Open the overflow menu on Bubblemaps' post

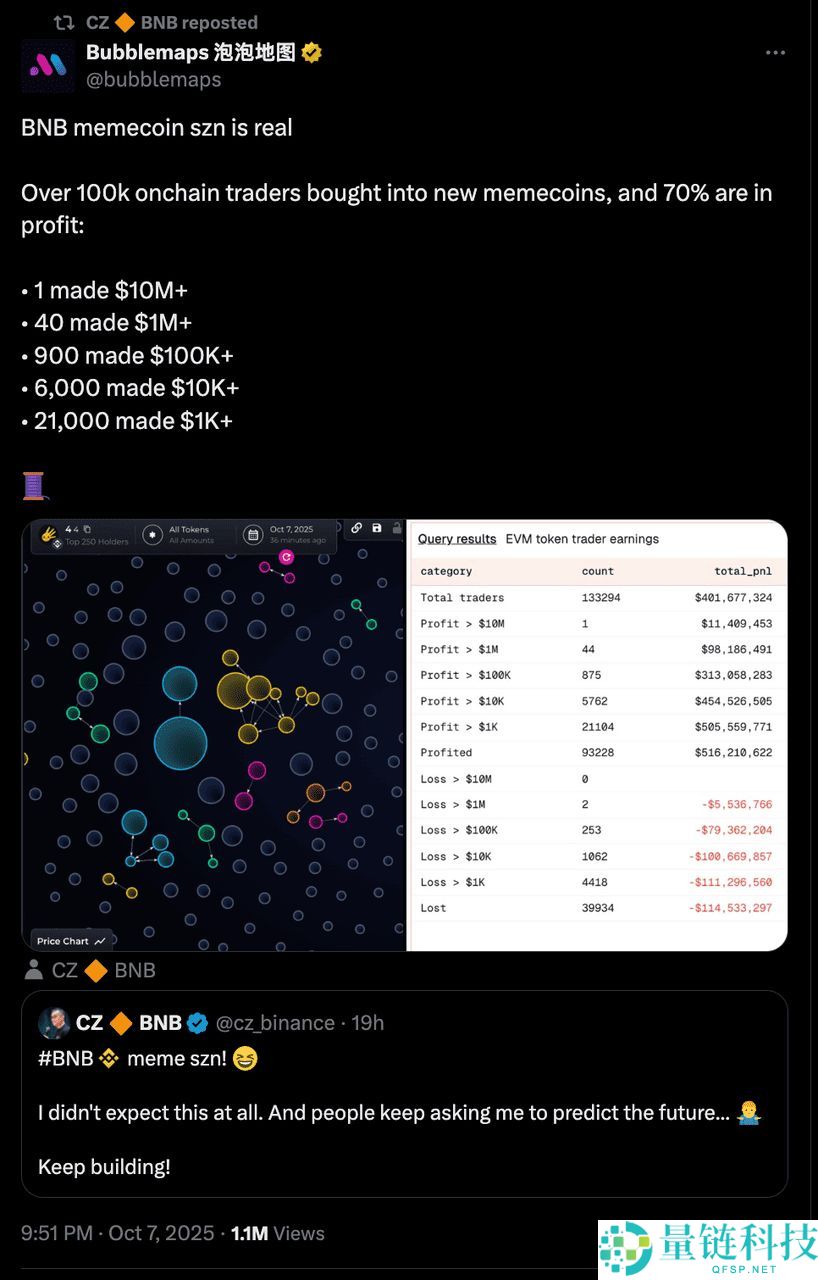pyautogui.click(x=775, y=53)
